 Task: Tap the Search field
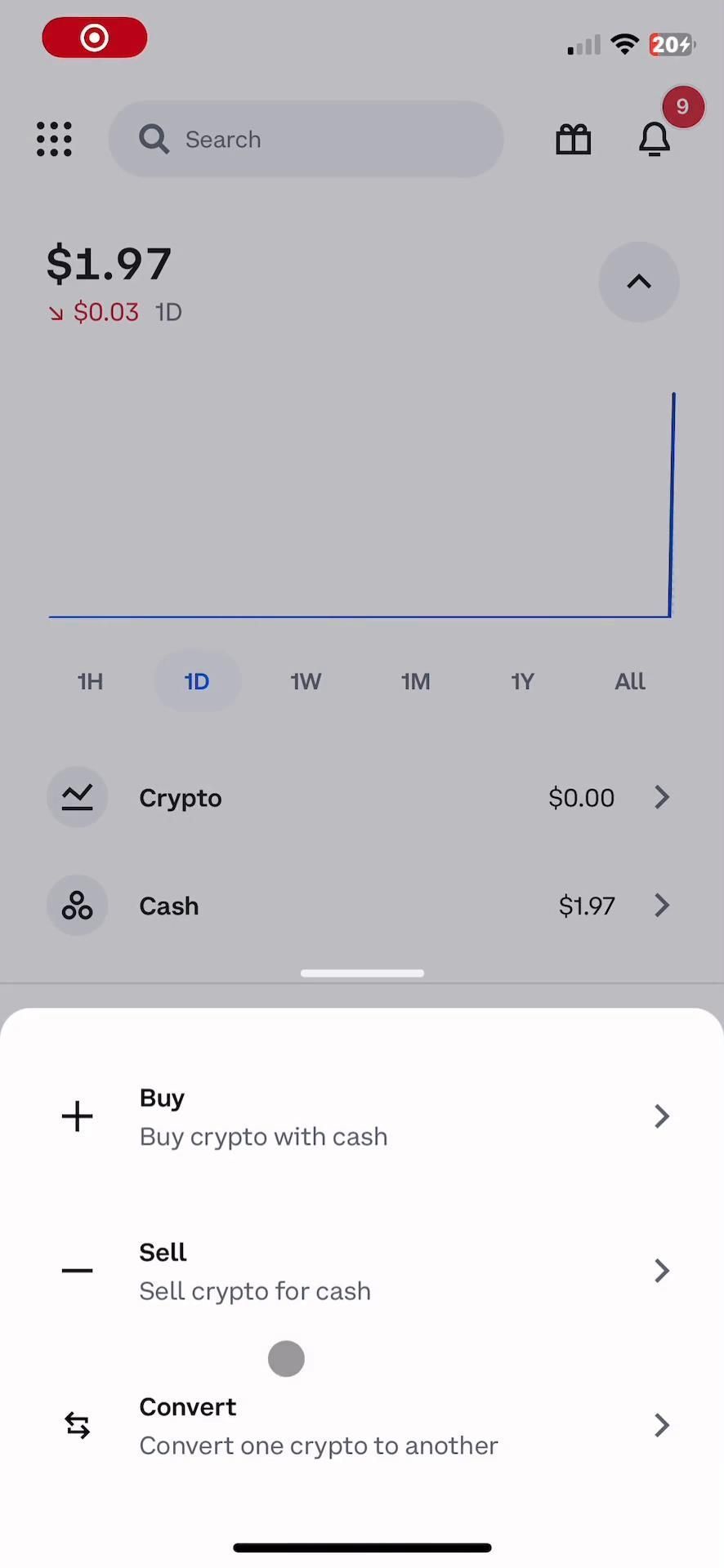pos(306,140)
